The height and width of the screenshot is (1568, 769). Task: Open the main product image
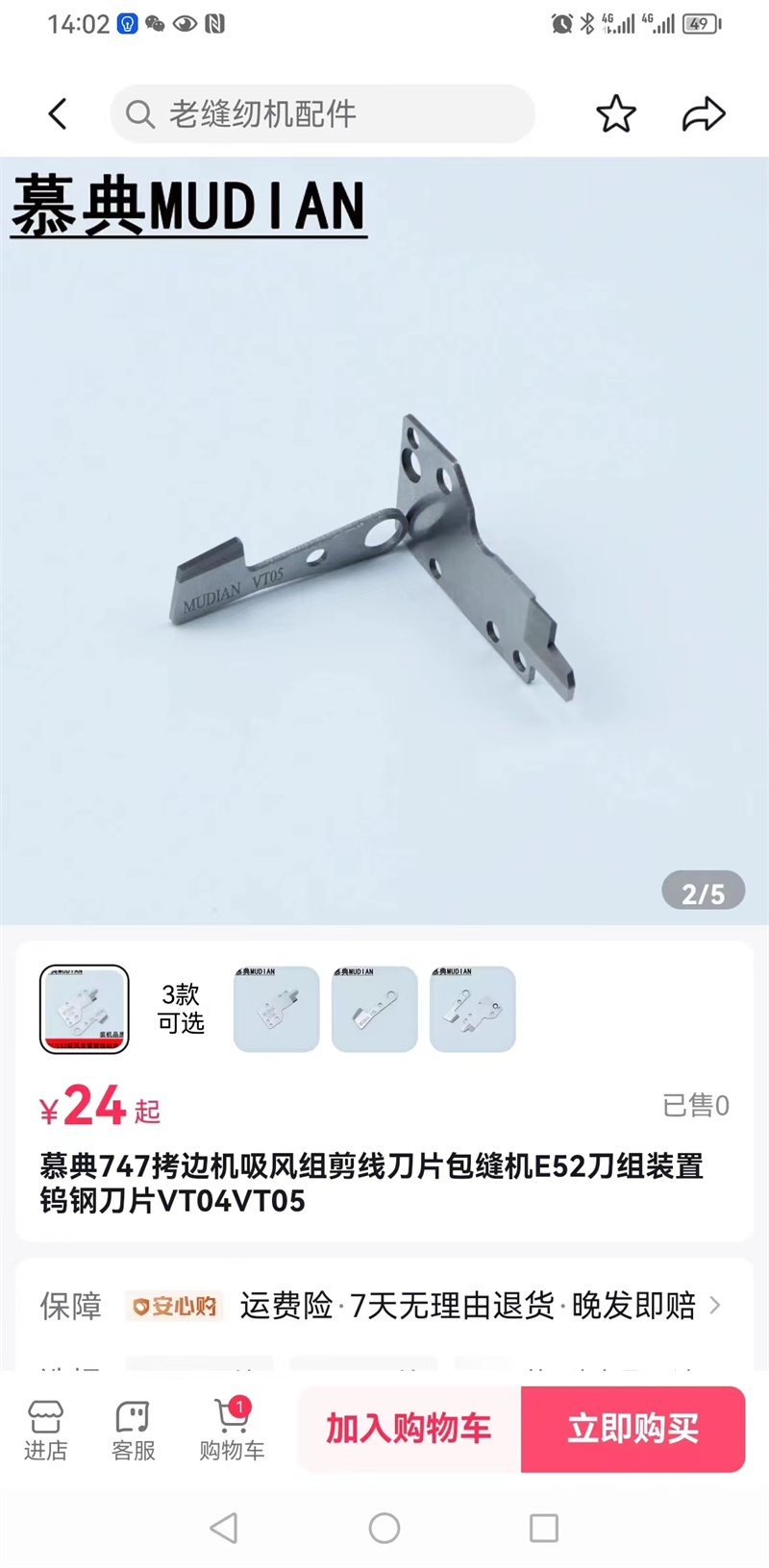pyautogui.click(x=384, y=557)
